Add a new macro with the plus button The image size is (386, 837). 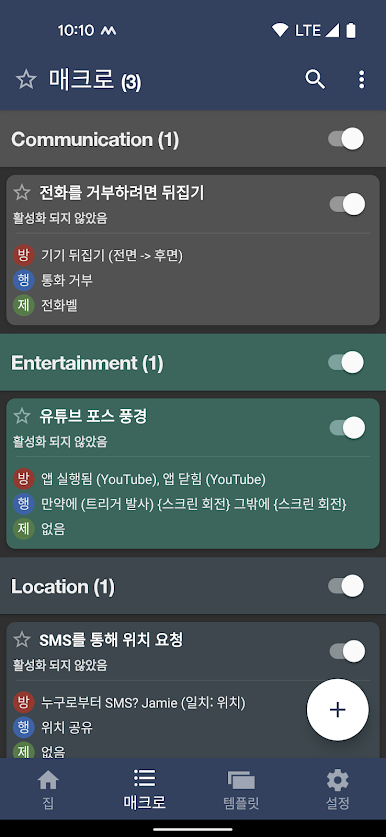point(337,709)
